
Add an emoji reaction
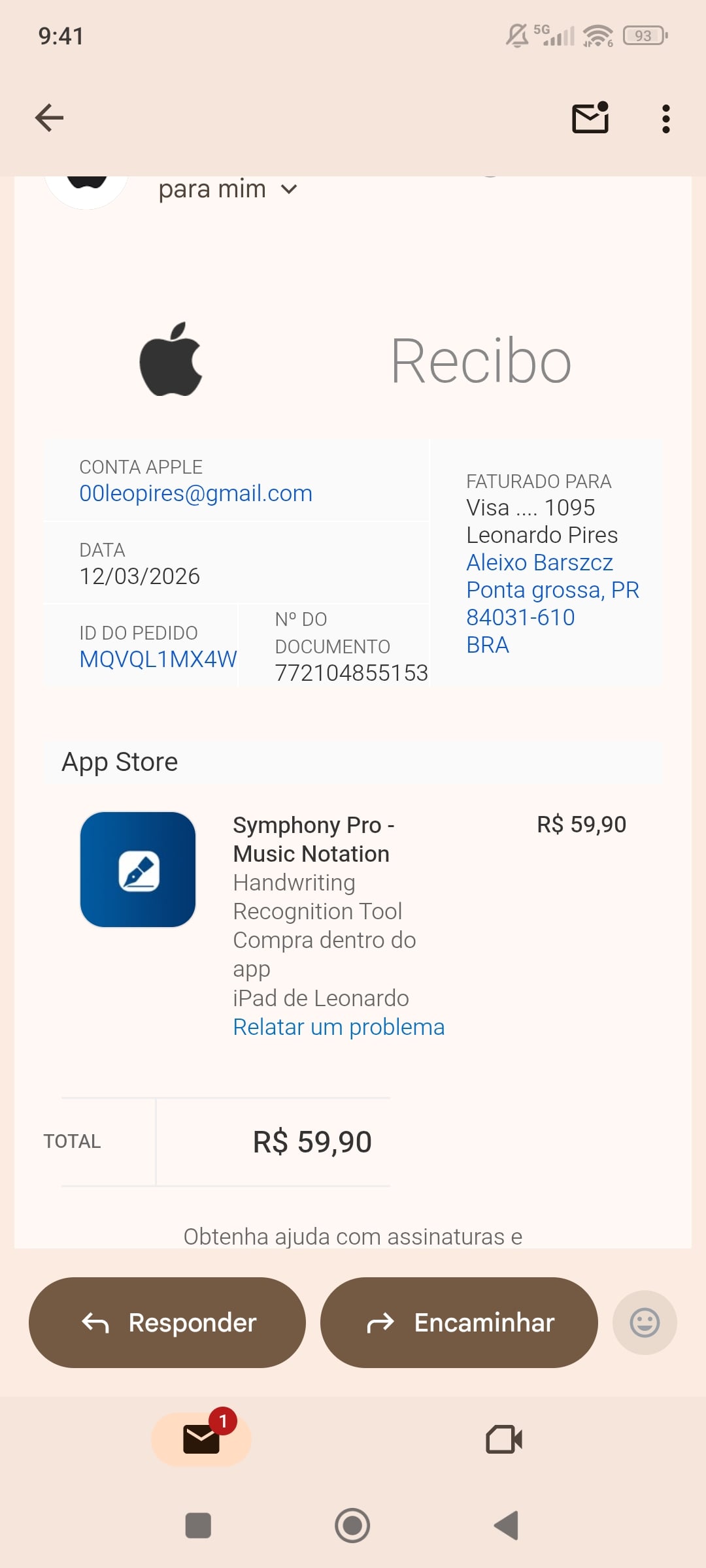click(645, 1322)
